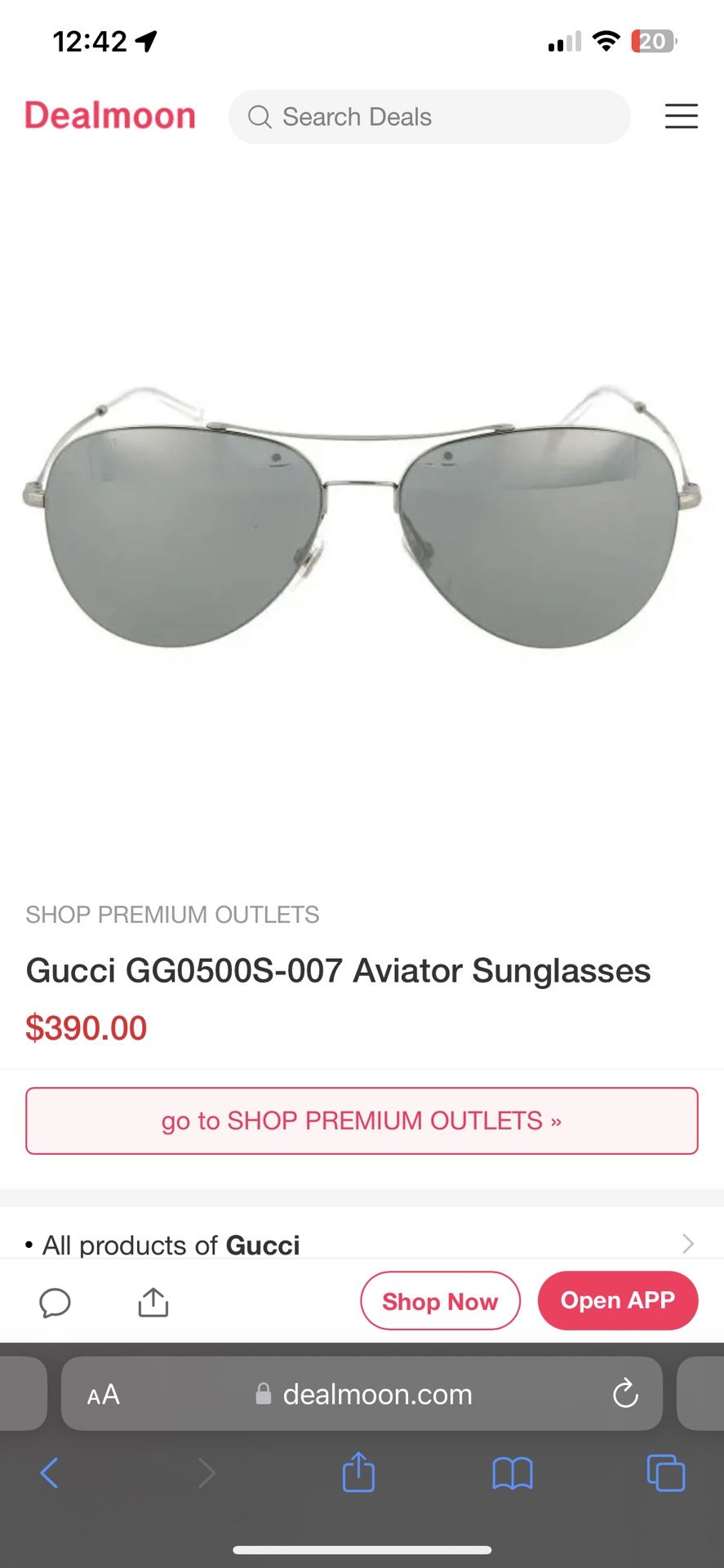Go back in Safari
This screenshot has width=724, height=1568.
pyautogui.click(x=49, y=1472)
